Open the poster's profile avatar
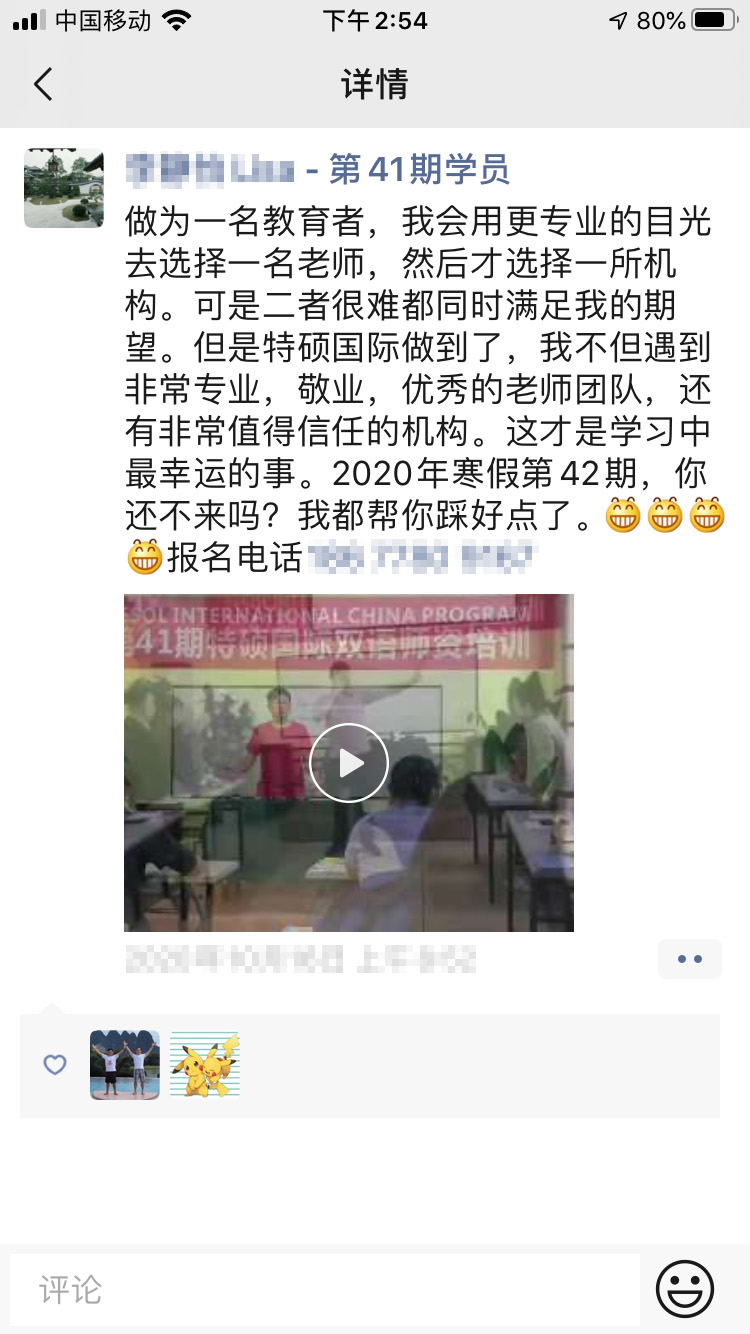This screenshot has height=1334, width=750. click(64, 188)
